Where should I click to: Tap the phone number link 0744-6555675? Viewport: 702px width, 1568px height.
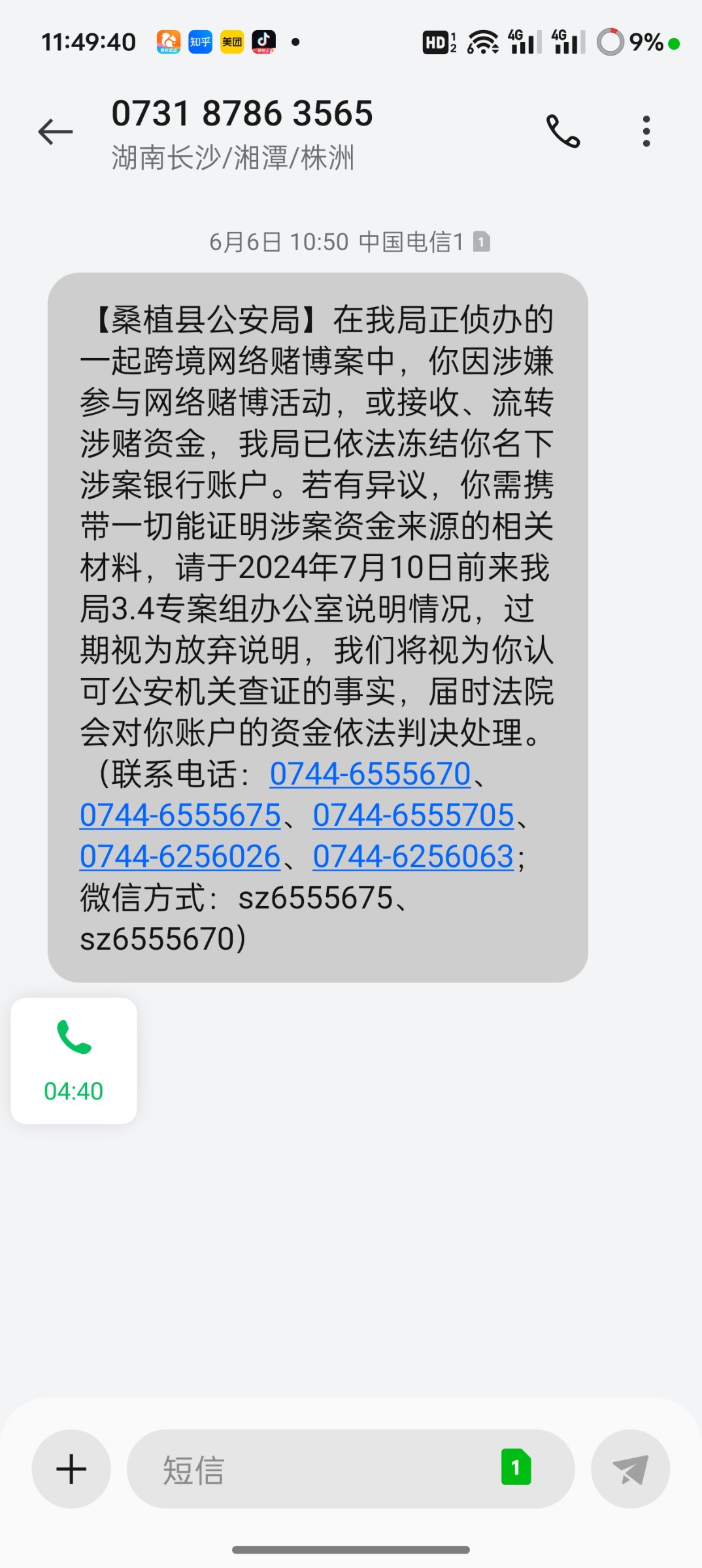click(x=180, y=815)
